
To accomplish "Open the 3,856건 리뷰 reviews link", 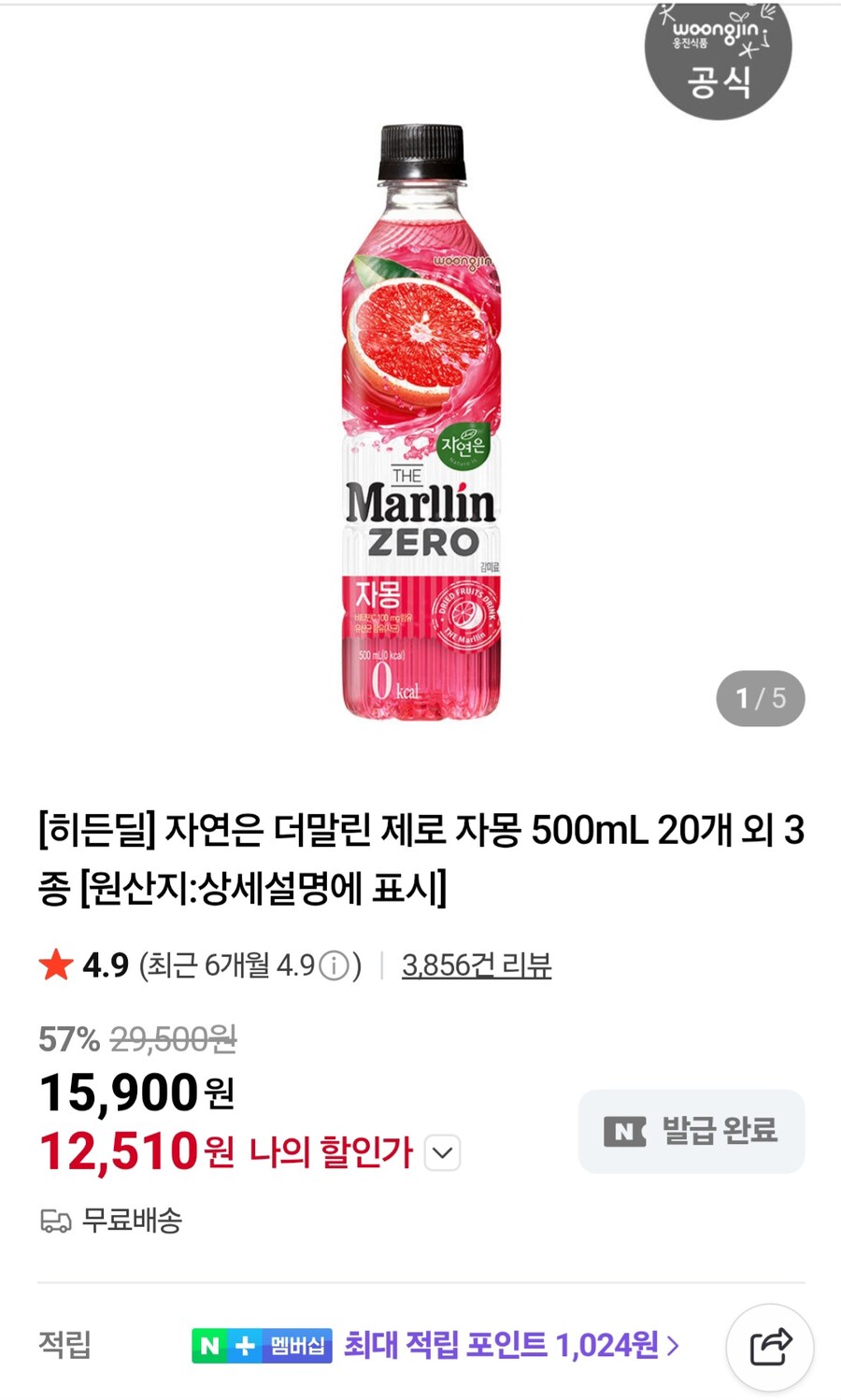I will (x=477, y=964).
